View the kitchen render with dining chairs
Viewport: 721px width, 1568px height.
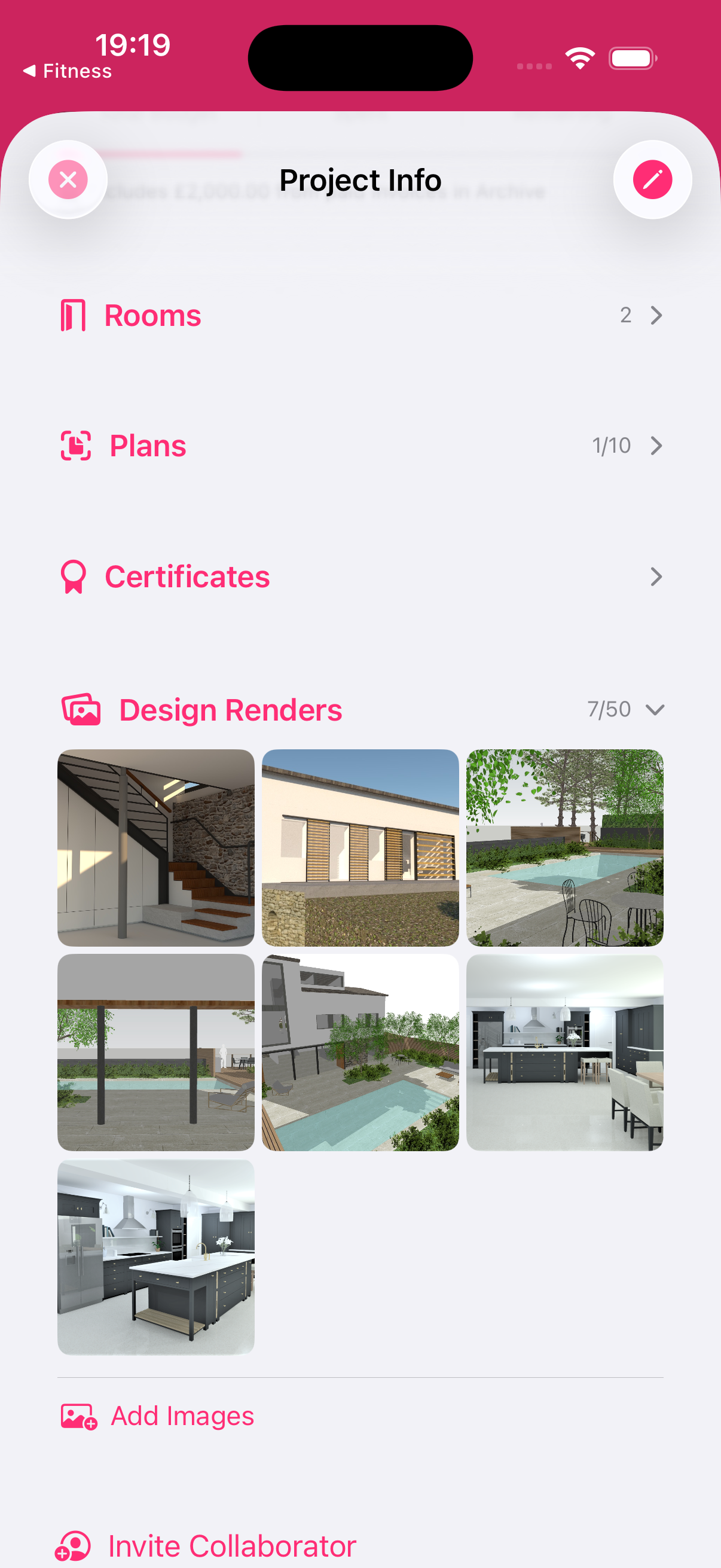[564, 1052]
